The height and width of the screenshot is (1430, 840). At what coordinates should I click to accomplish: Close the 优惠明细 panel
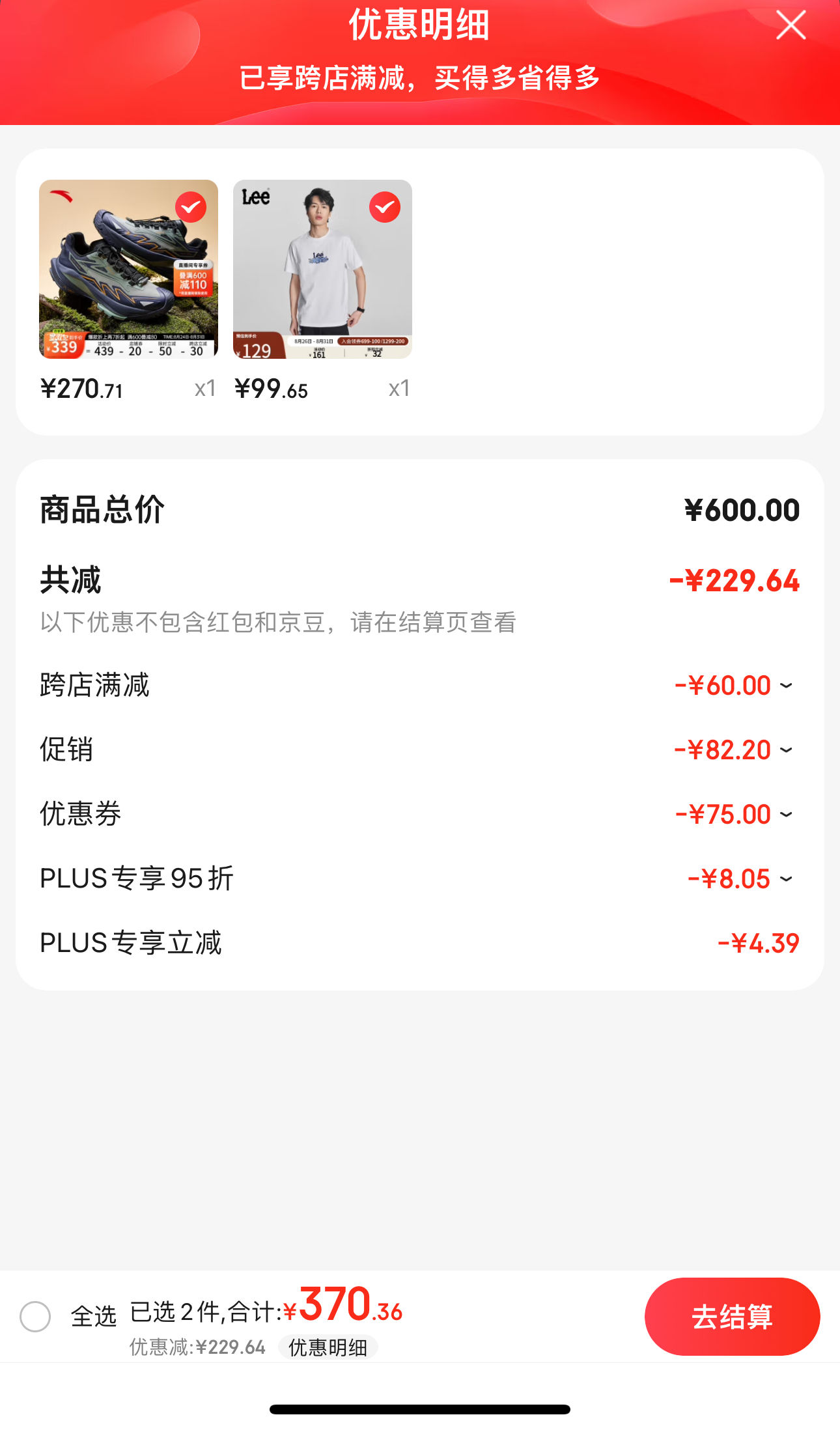[x=791, y=25]
